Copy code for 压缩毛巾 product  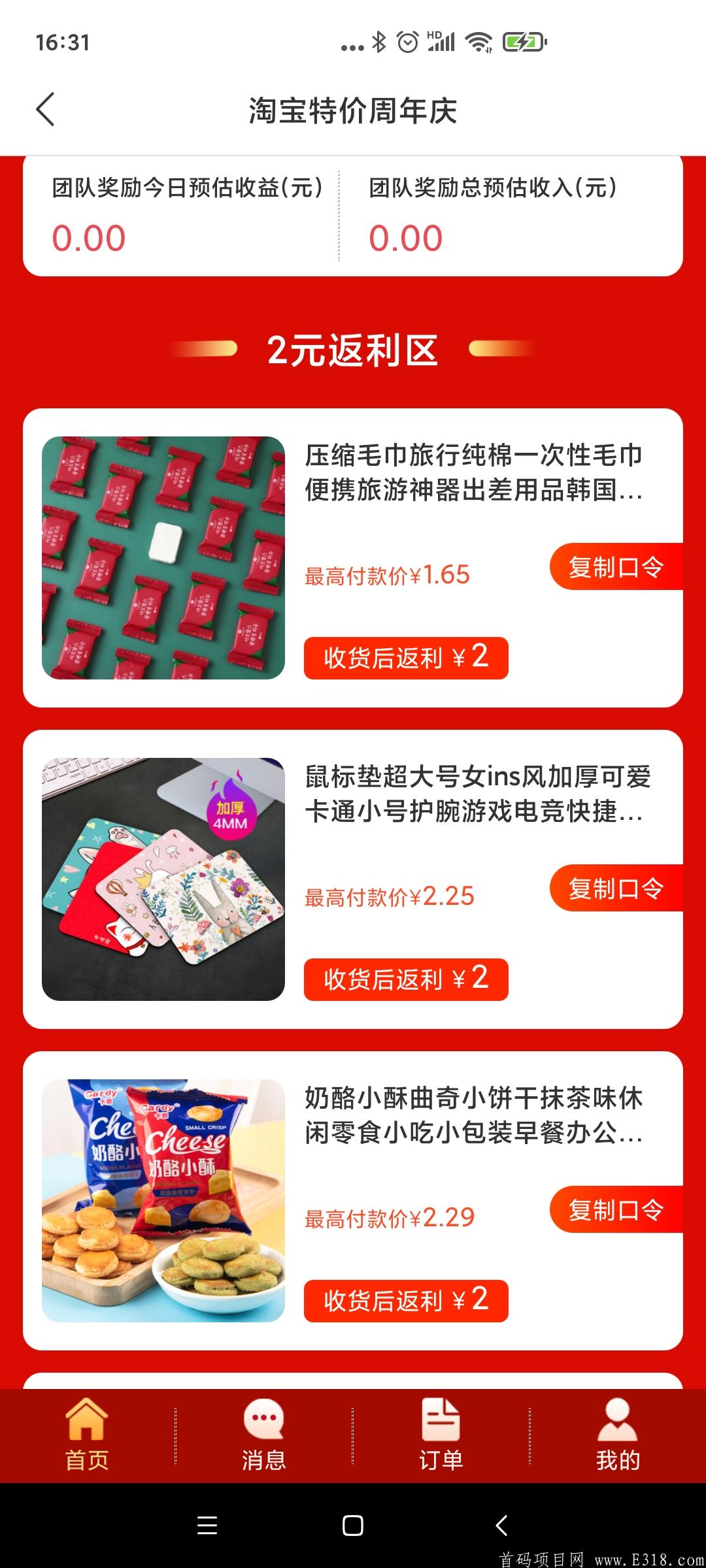pos(615,566)
